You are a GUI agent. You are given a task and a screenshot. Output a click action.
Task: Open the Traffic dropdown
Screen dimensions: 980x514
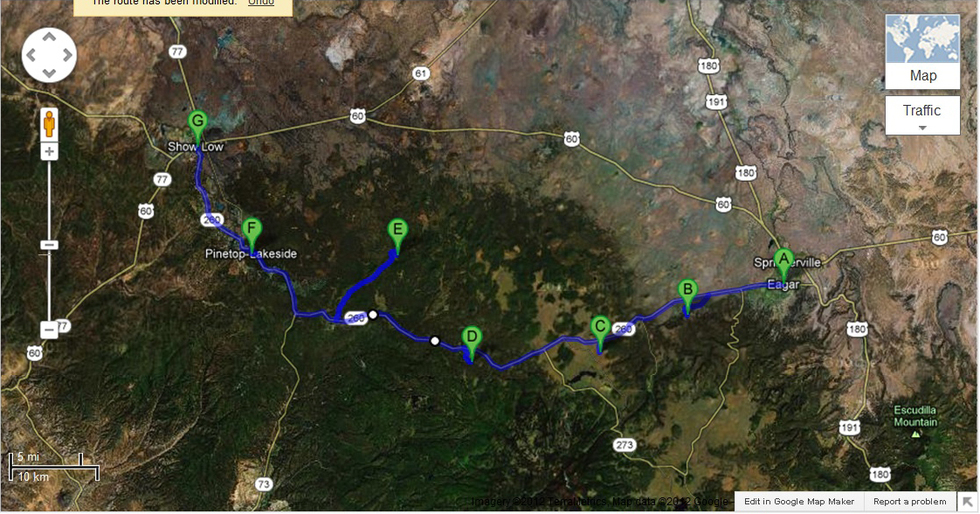[922, 116]
